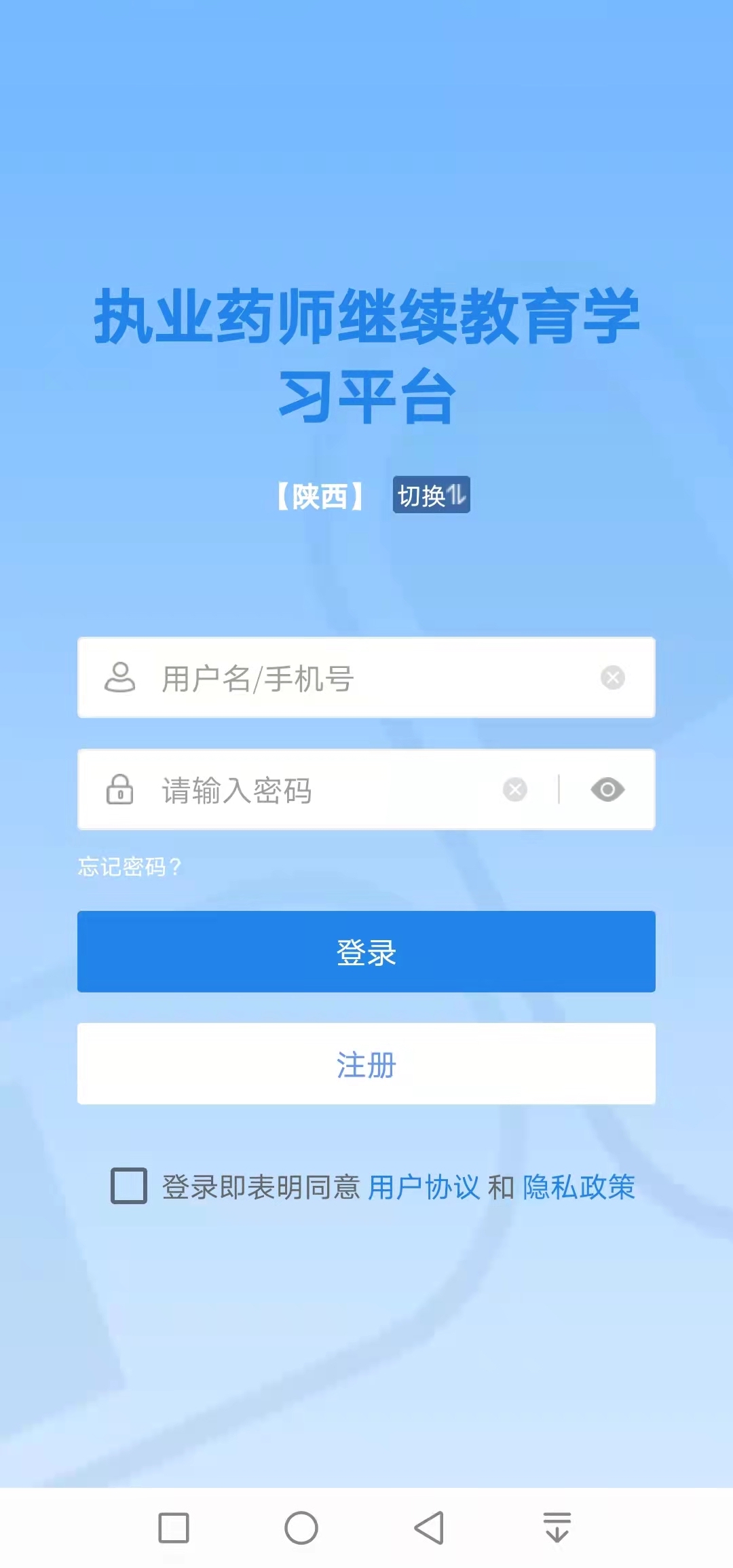The image size is (733, 1568).
Task: Click the padlock icon in password field
Action: point(121,790)
